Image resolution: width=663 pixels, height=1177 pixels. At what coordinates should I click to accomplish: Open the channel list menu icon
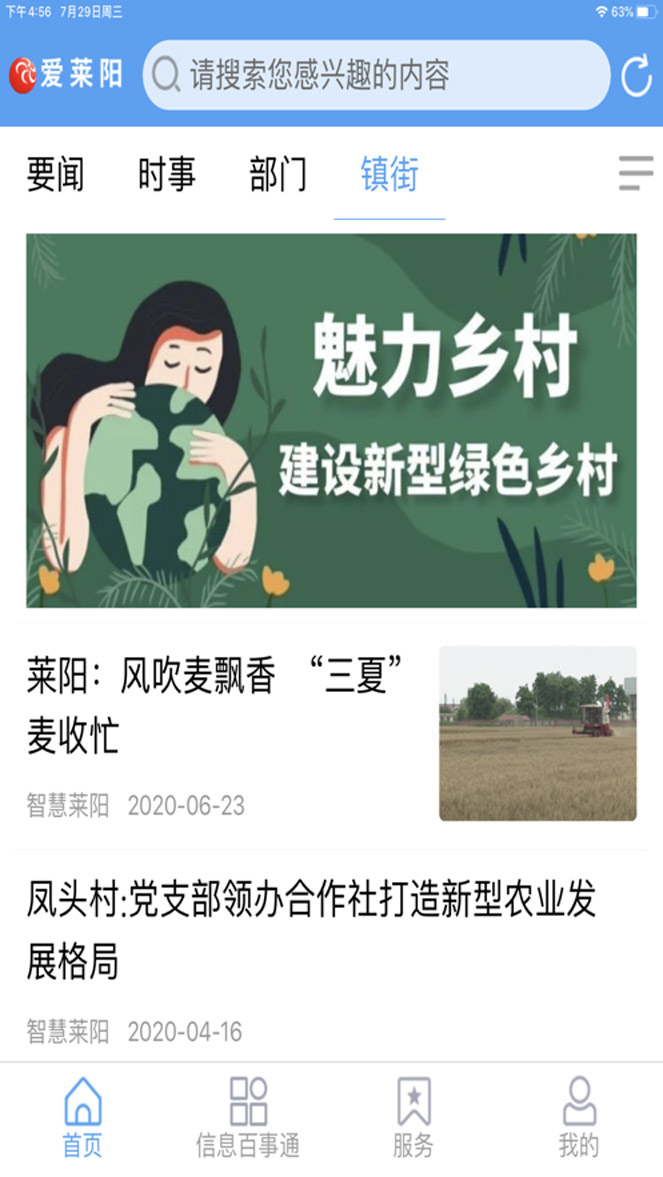coord(637,173)
